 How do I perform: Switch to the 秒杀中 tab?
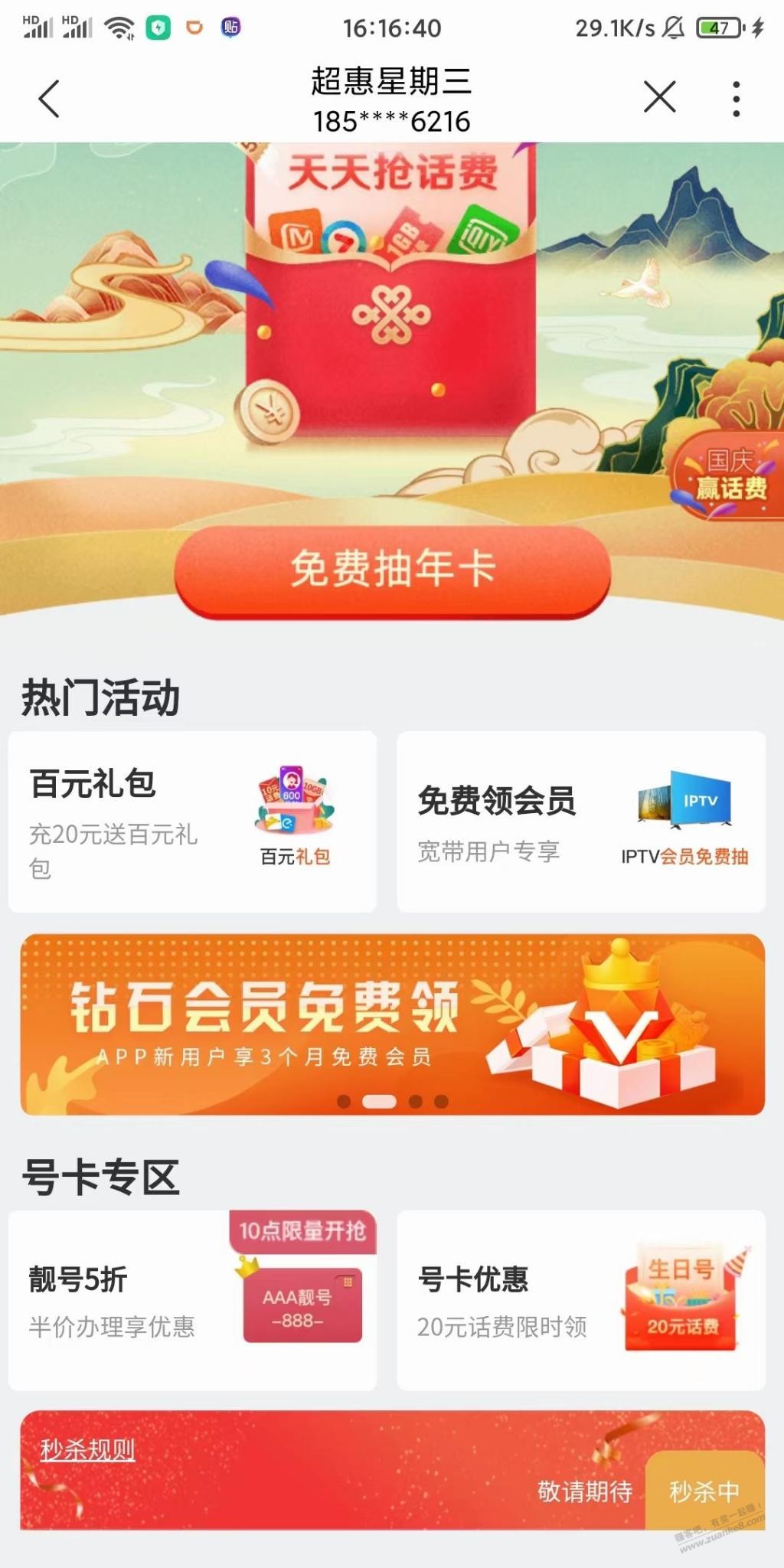[x=704, y=1491]
